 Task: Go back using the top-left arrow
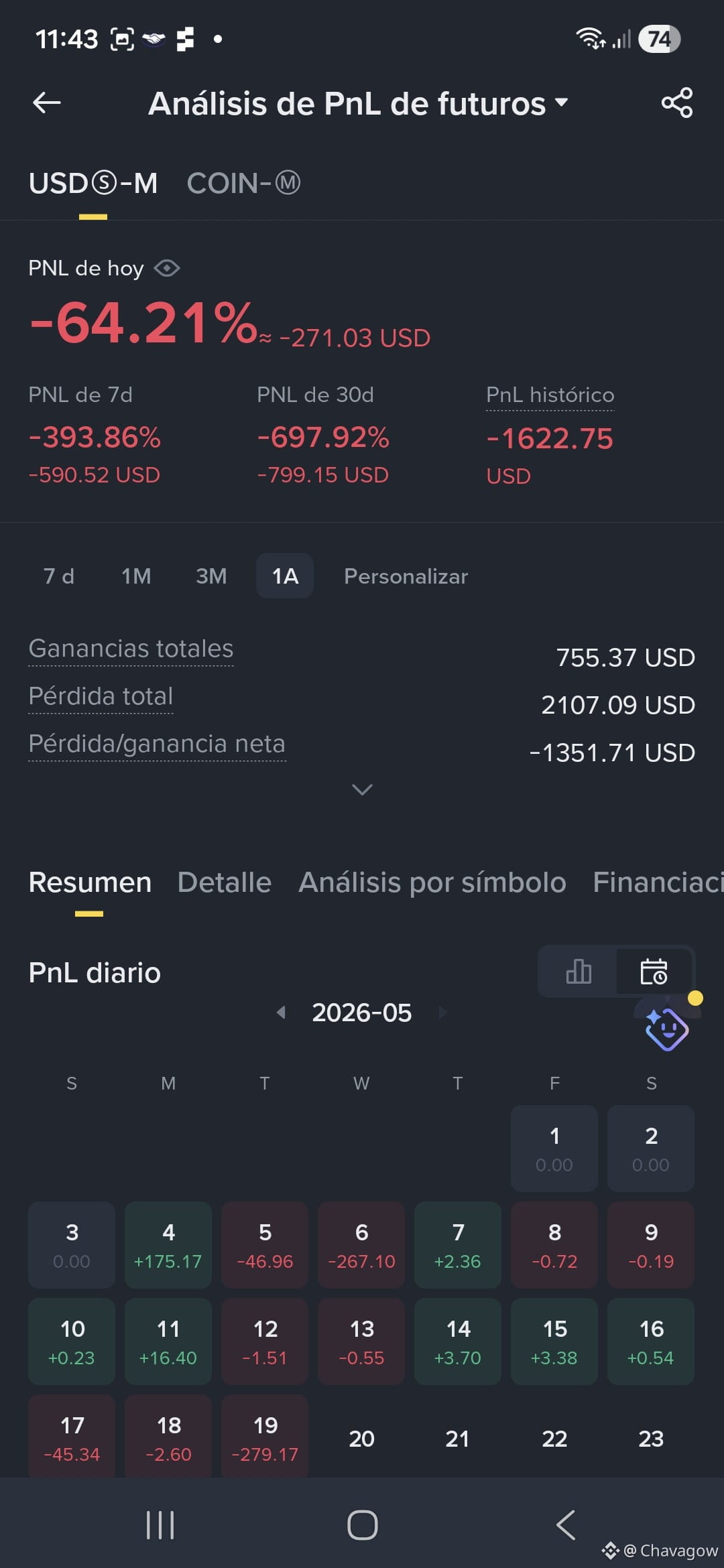tap(47, 103)
